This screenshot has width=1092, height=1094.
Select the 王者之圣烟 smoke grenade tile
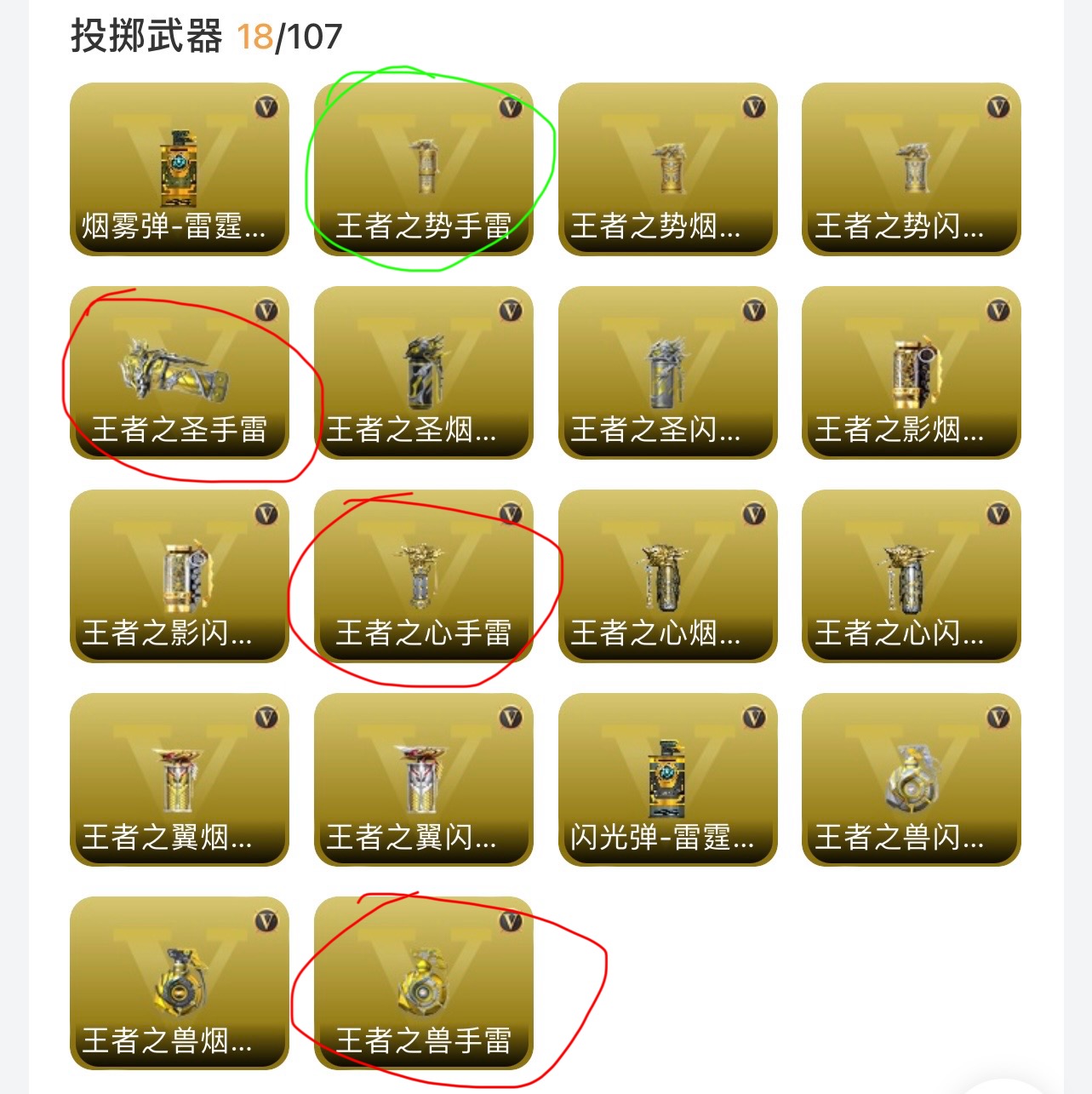coord(423,372)
